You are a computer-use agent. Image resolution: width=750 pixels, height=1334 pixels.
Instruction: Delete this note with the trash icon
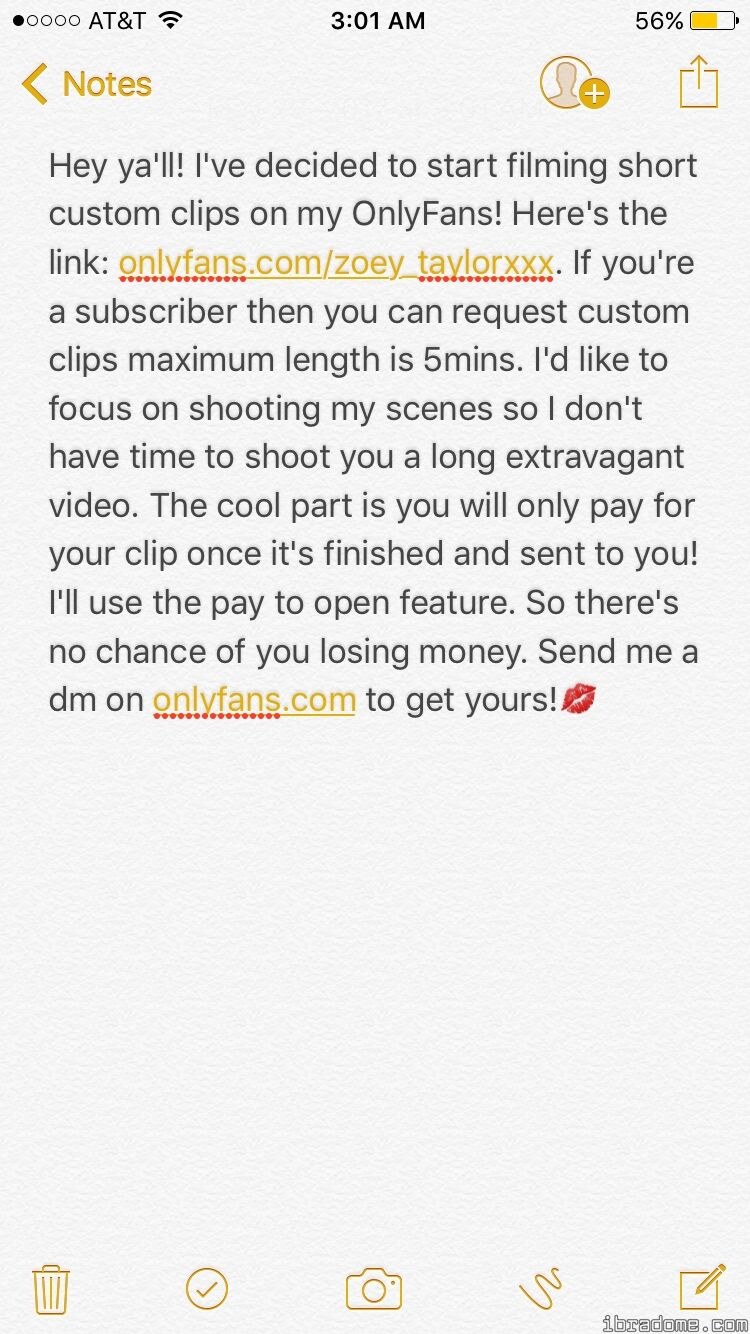(50, 1289)
